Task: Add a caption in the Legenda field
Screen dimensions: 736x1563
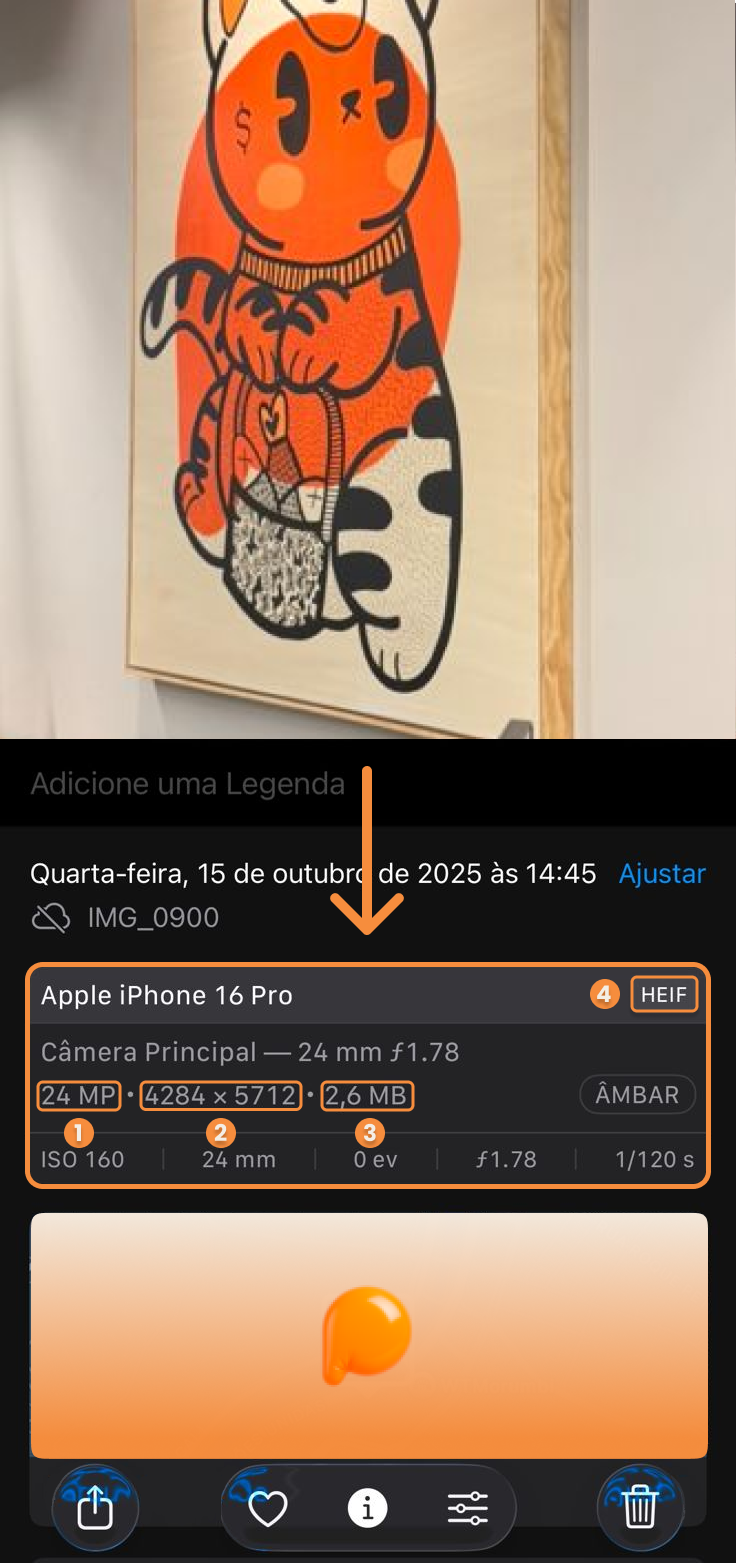Action: (x=187, y=783)
